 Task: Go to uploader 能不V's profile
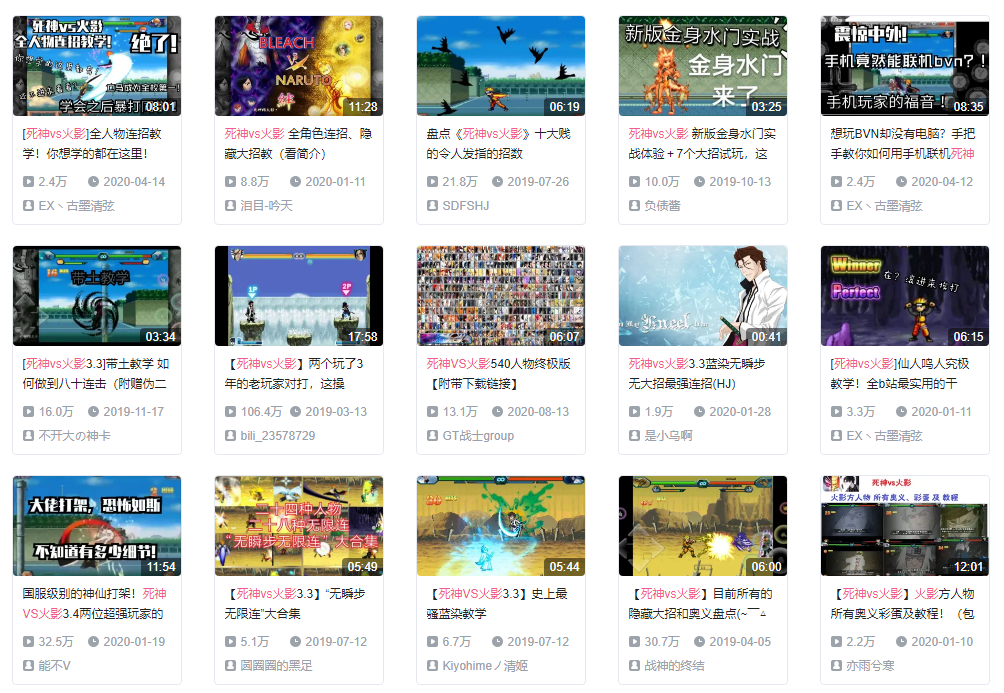tap(54, 666)
